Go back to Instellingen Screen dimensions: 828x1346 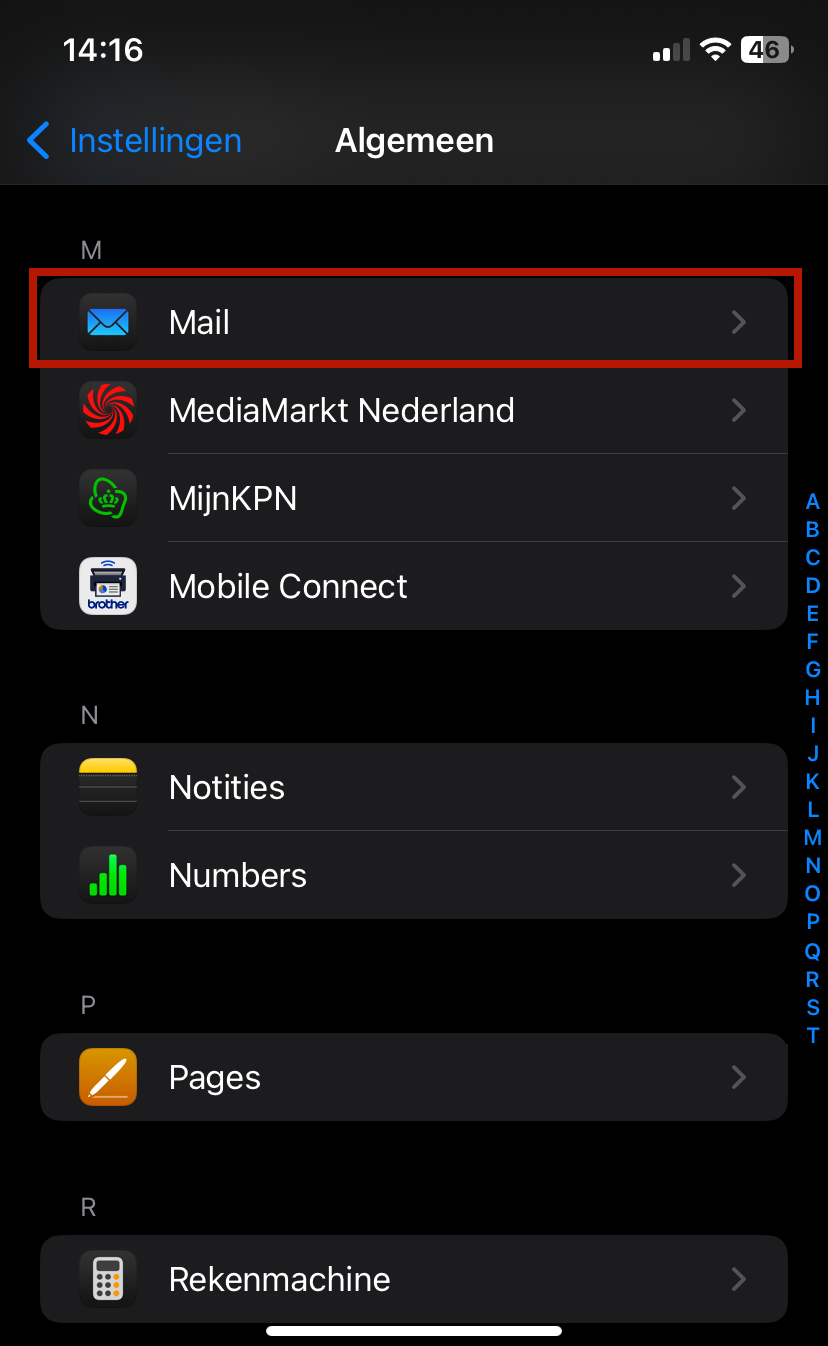pyautogui.click(x=135, y=141)
